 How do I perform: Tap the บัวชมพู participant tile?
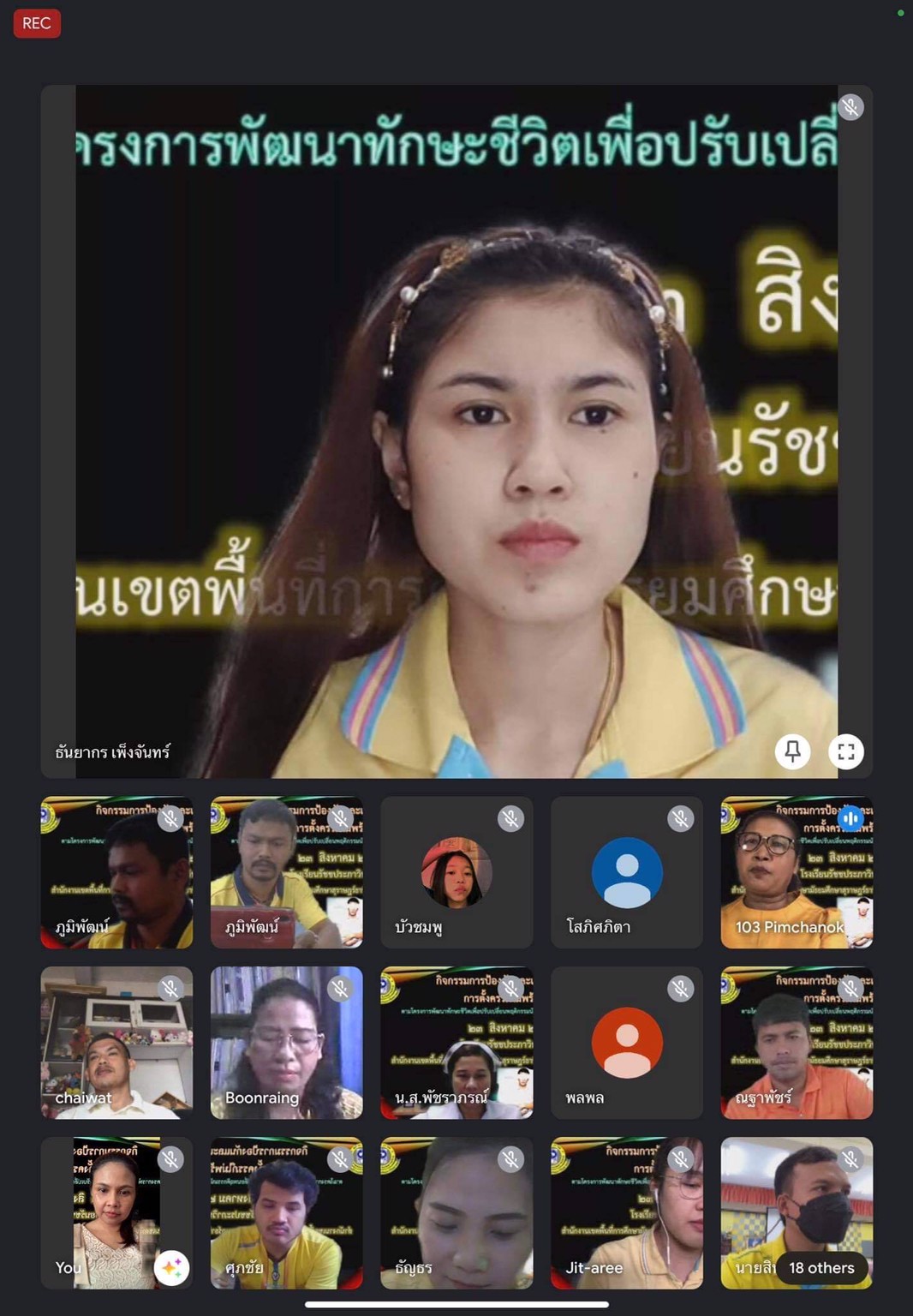tap(456, 872)
